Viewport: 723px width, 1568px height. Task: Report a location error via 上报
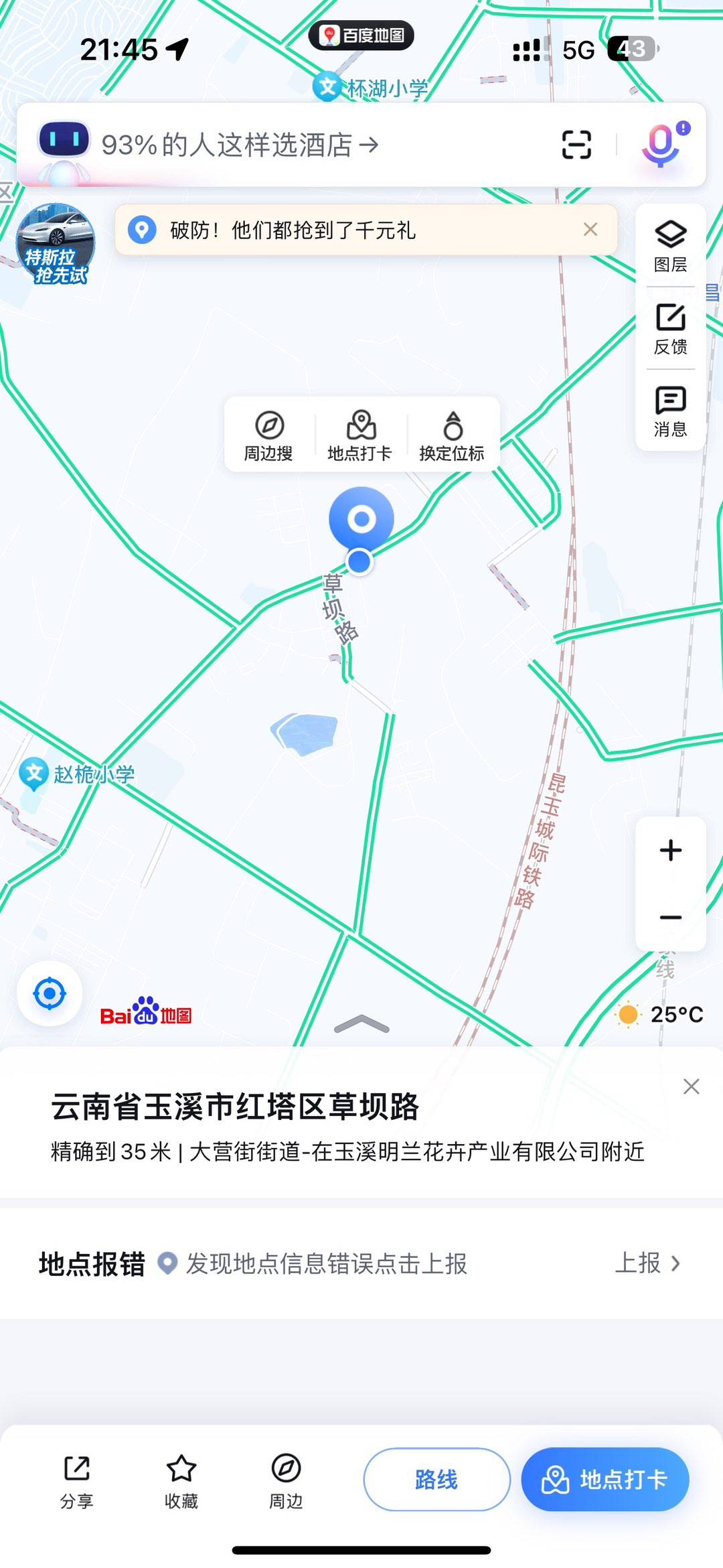[647, 1263]
